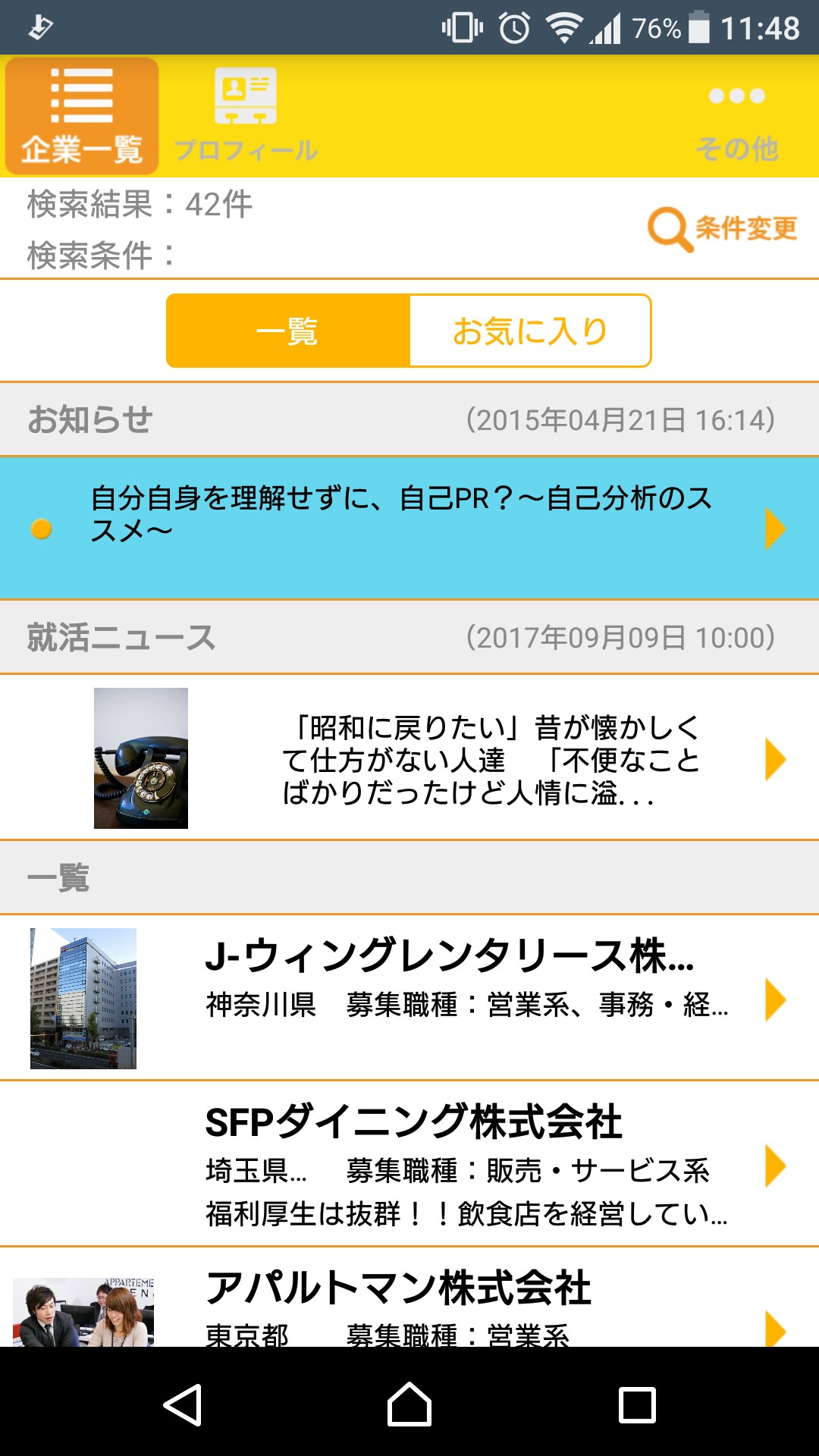Go back using the system back button
Viewport: 819px width, 1456px height.
(182, 1404)
